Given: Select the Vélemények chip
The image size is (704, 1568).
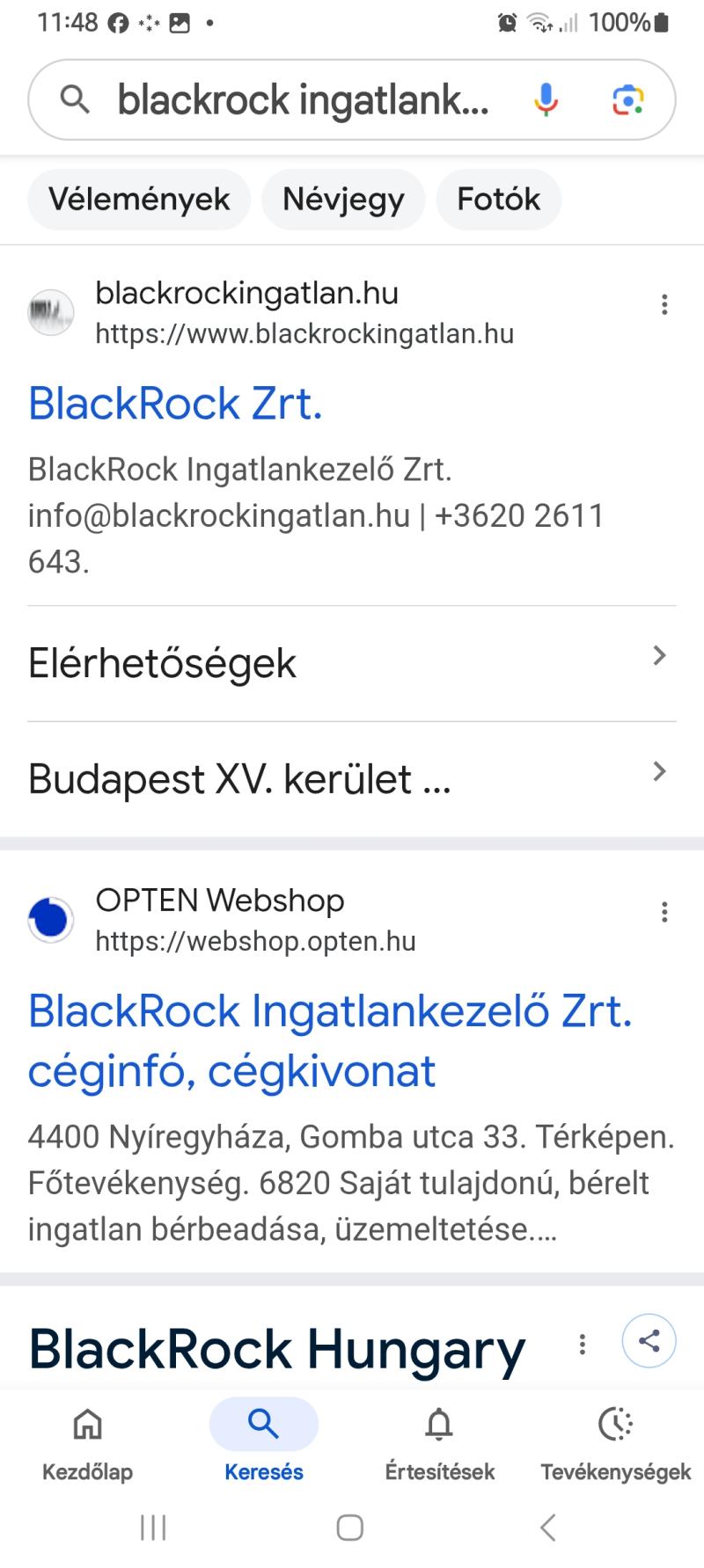Looking at the screenshot, I should click(139, 200).
